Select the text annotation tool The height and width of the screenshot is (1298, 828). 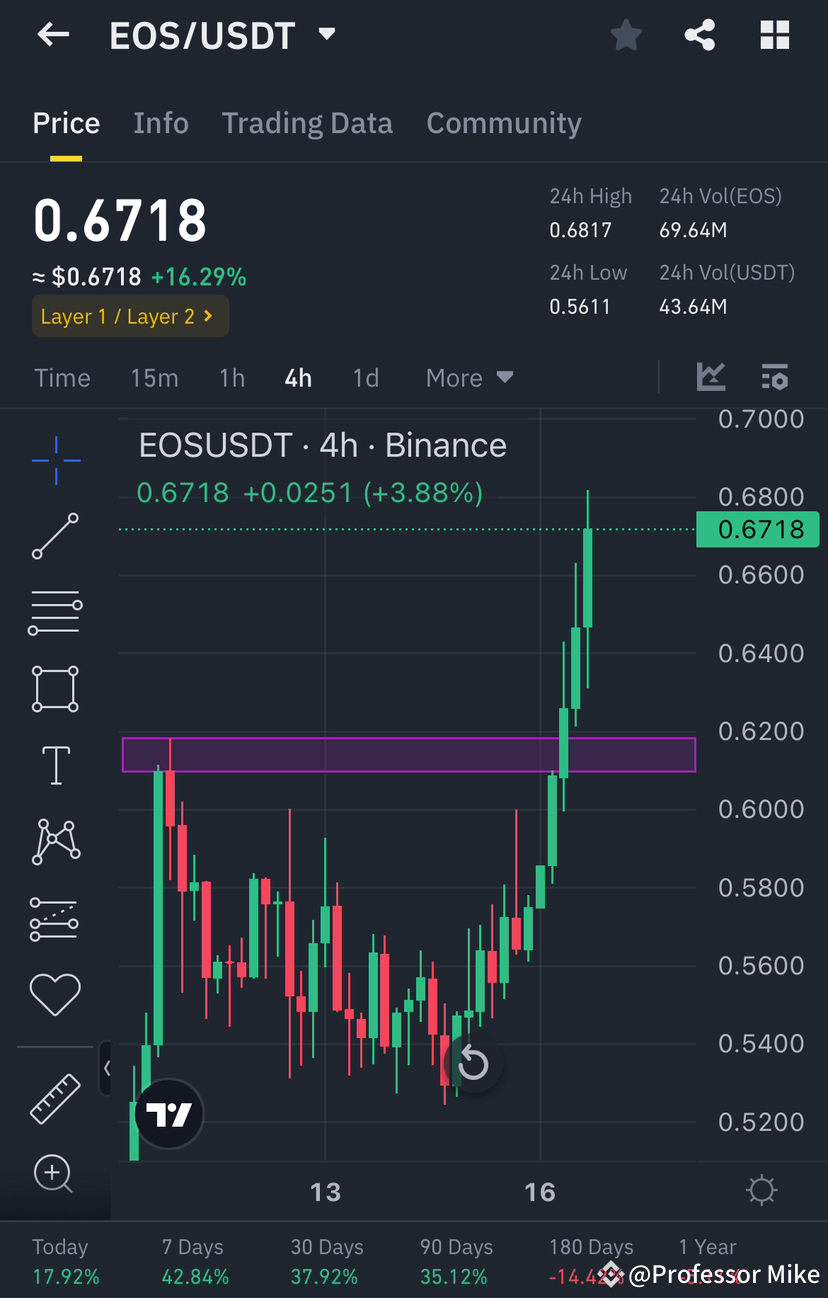55,765
